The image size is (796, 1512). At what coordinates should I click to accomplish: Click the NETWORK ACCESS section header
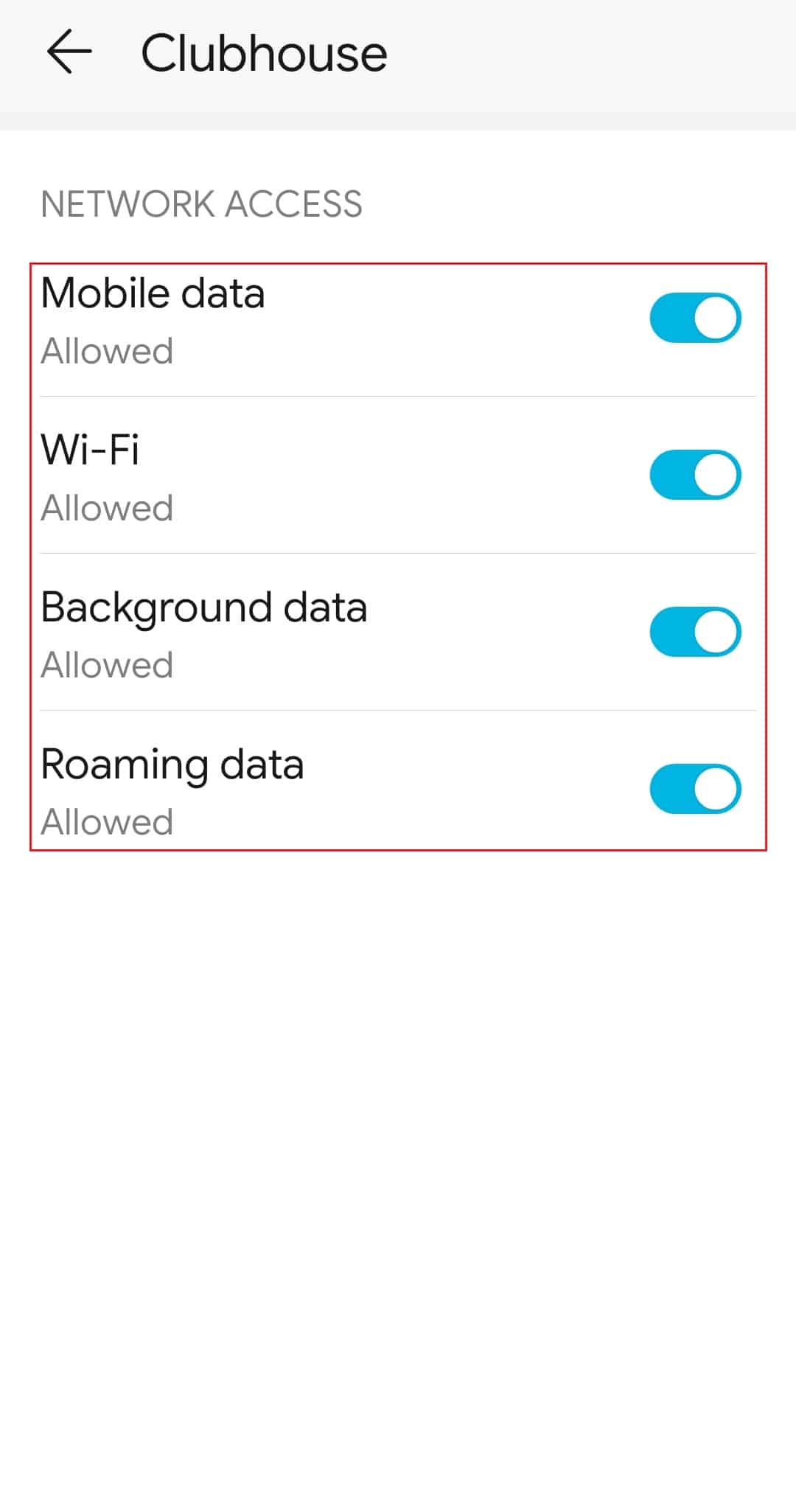click(x=201, y=204)
